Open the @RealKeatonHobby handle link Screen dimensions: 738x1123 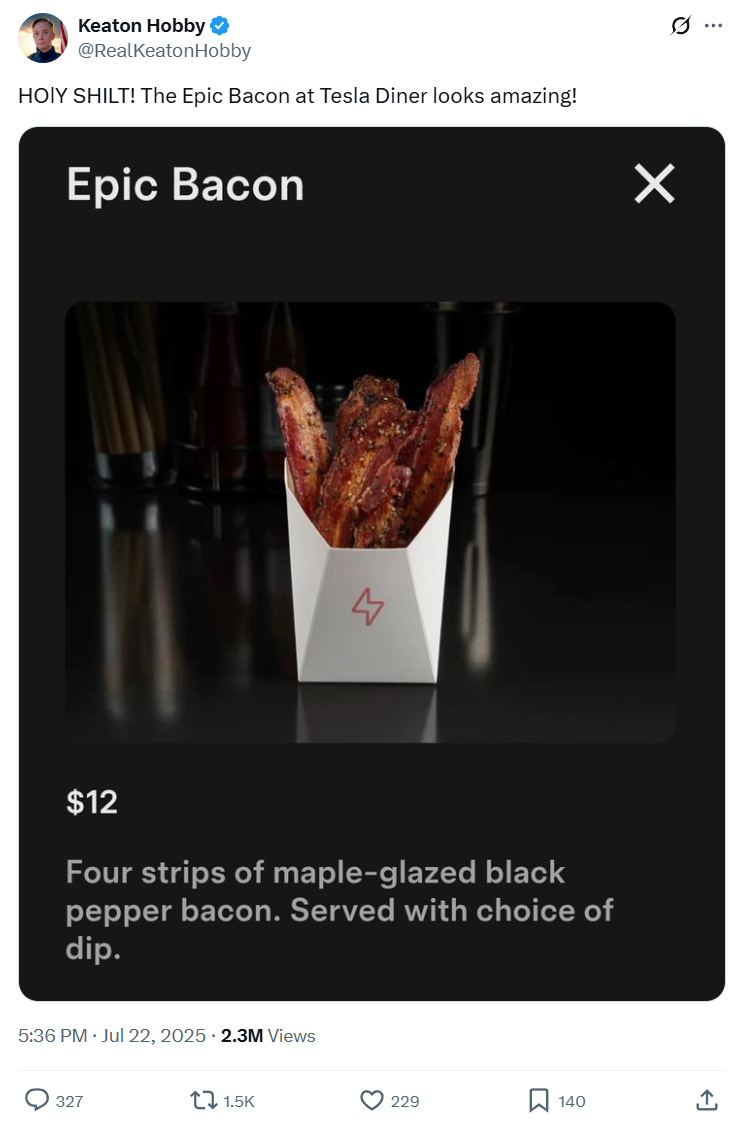click(x=164, y=51)
